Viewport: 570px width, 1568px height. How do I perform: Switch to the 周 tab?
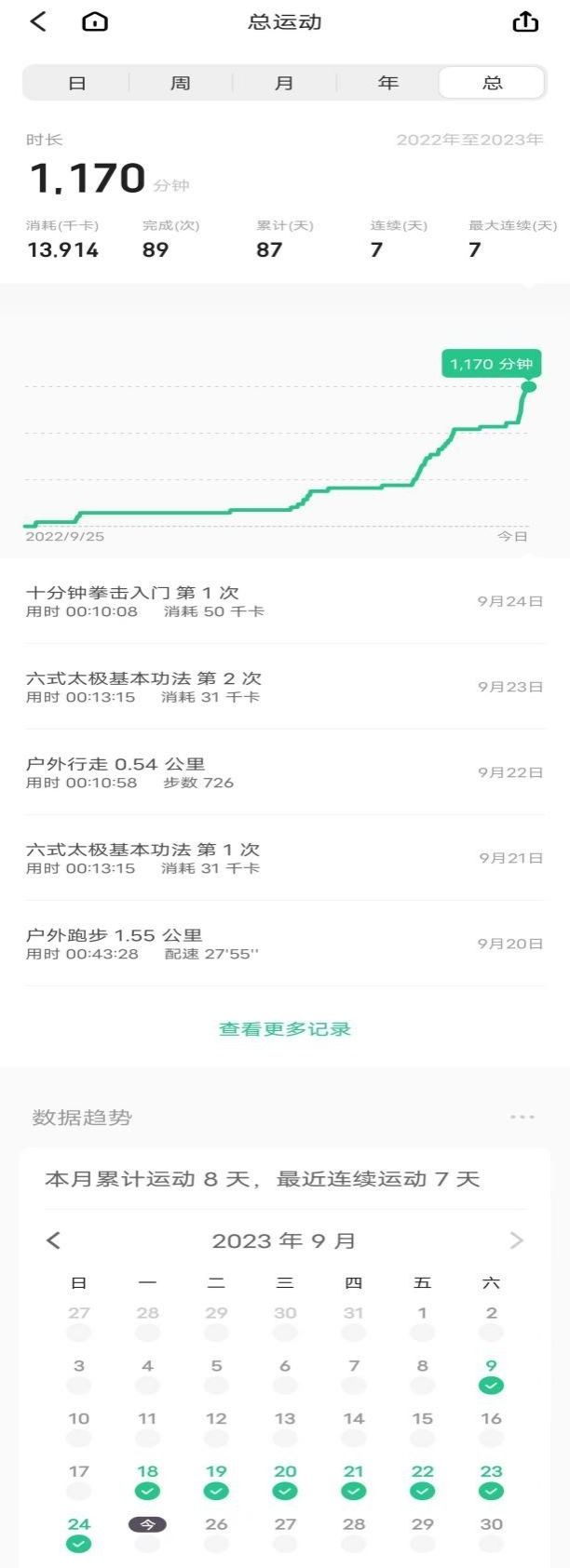coord(181,83)
